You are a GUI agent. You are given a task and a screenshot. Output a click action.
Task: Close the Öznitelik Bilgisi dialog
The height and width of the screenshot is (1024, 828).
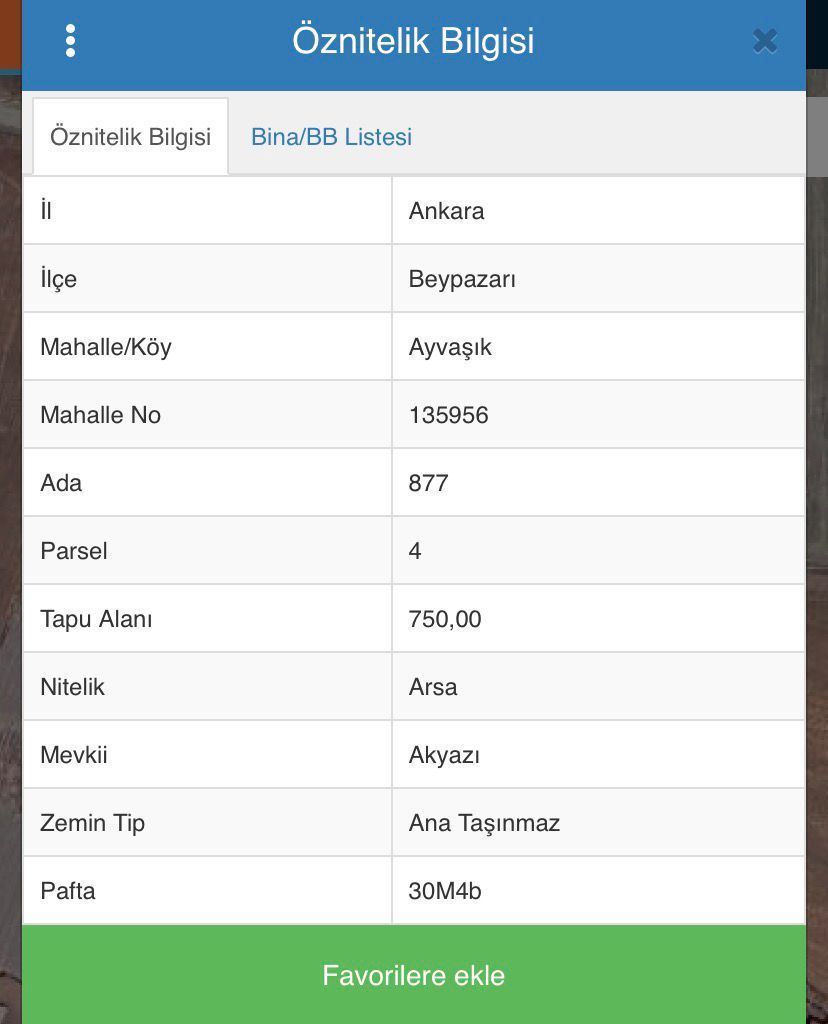tap(765, 41)
